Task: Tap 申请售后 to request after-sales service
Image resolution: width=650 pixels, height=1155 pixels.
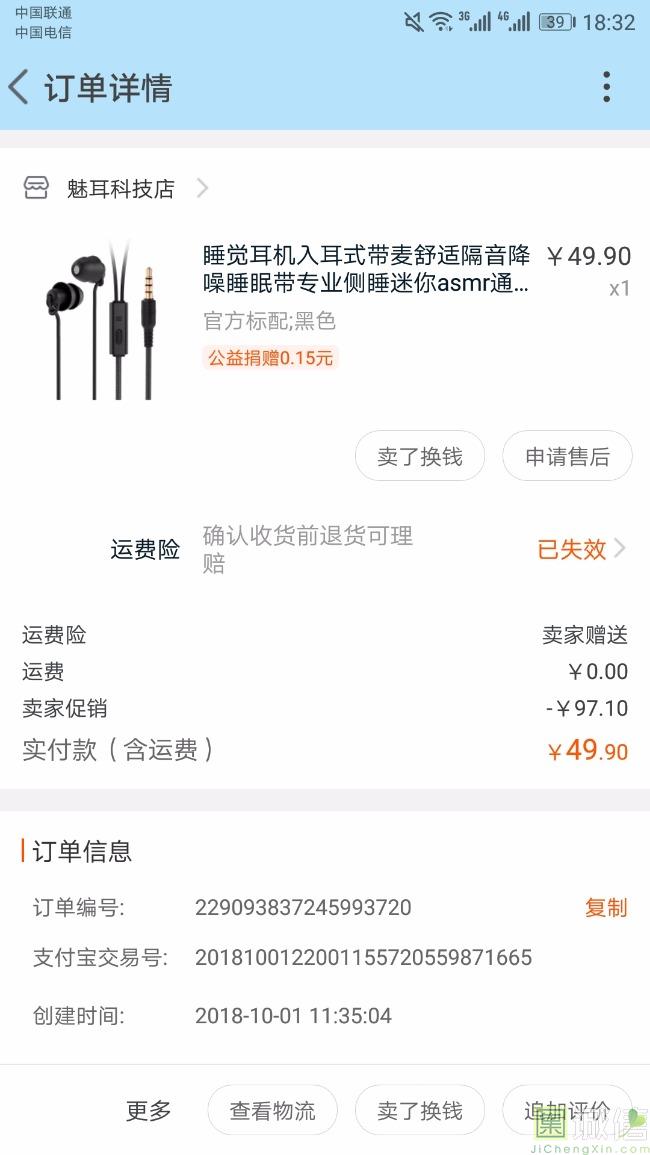Action: pyautogui.click(x=567, y=457)
